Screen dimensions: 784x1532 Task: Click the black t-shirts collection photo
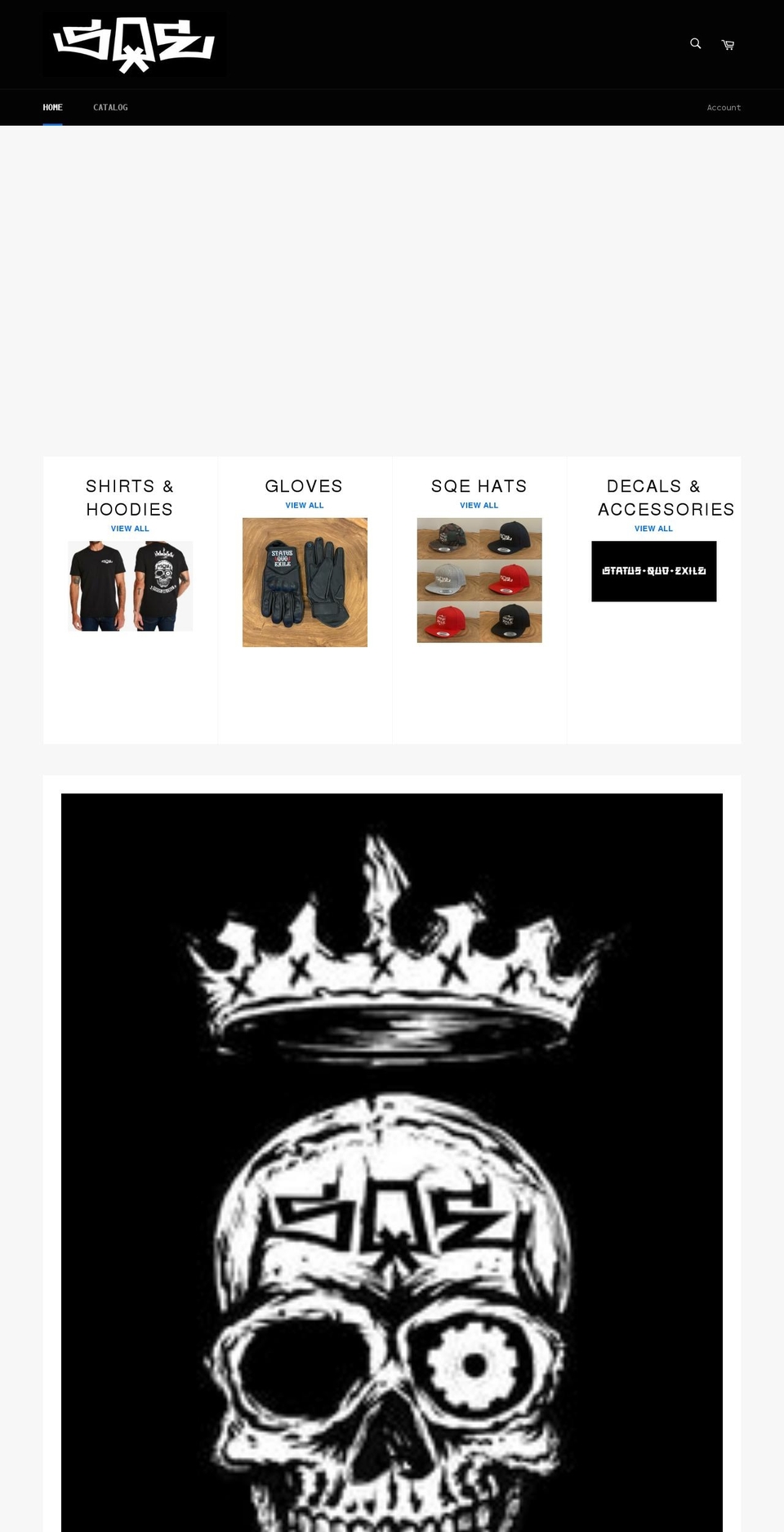(x=130, y=585)
